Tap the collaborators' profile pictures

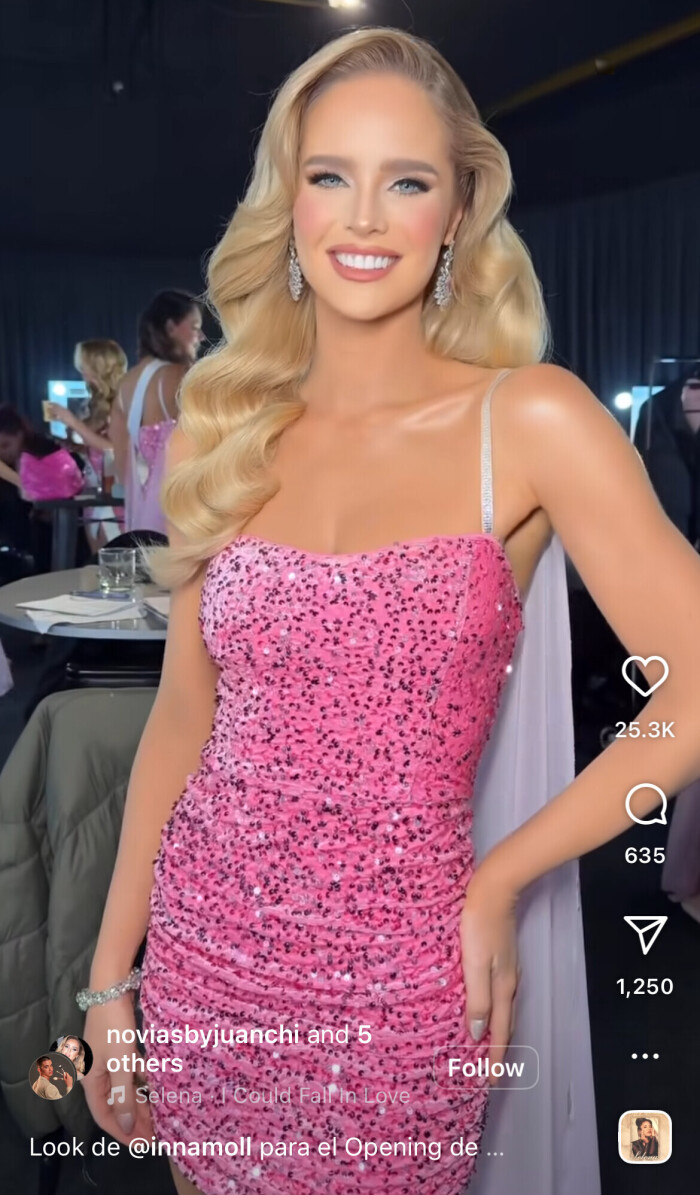(x=60, y=1066)
